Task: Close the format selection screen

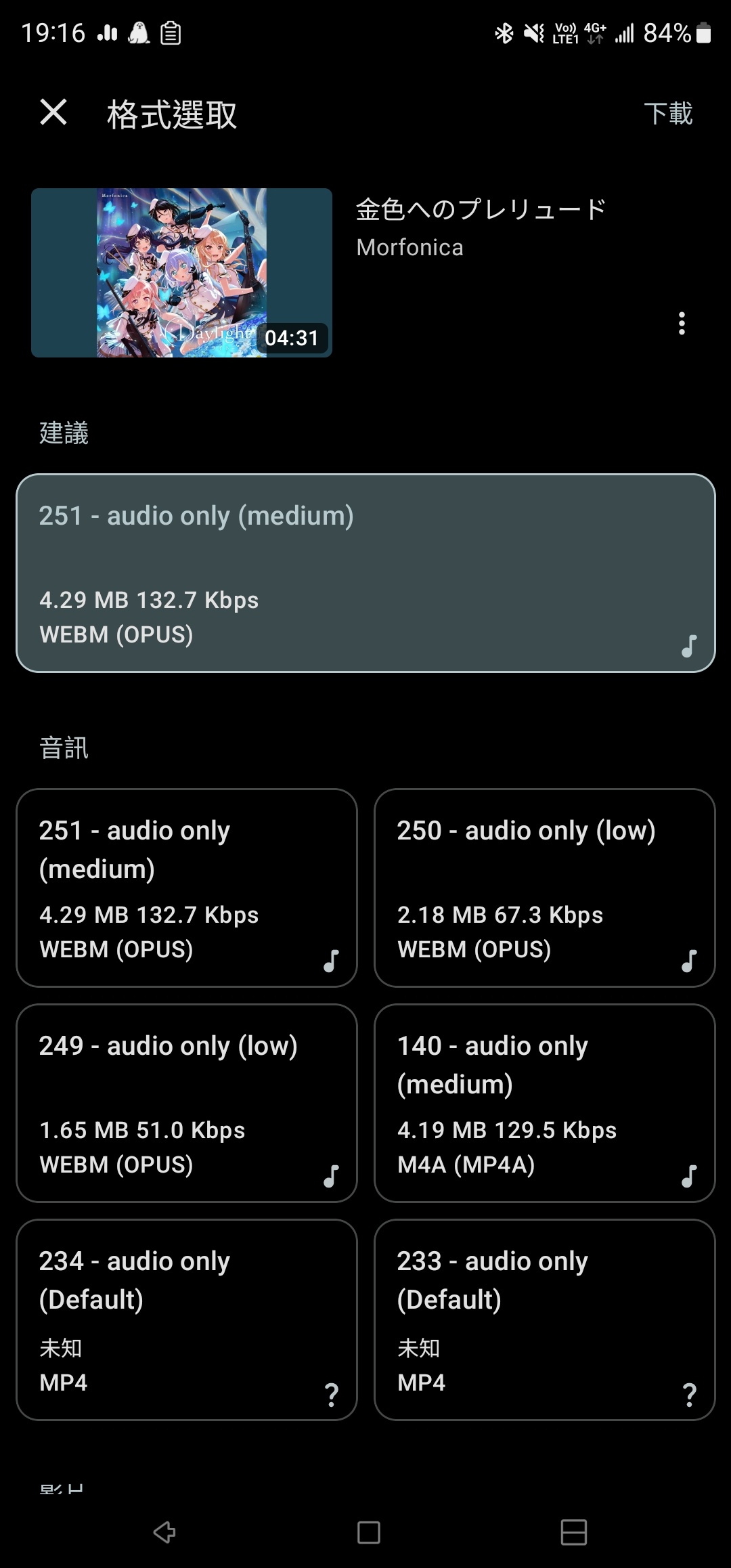Action: coord(53,112)
